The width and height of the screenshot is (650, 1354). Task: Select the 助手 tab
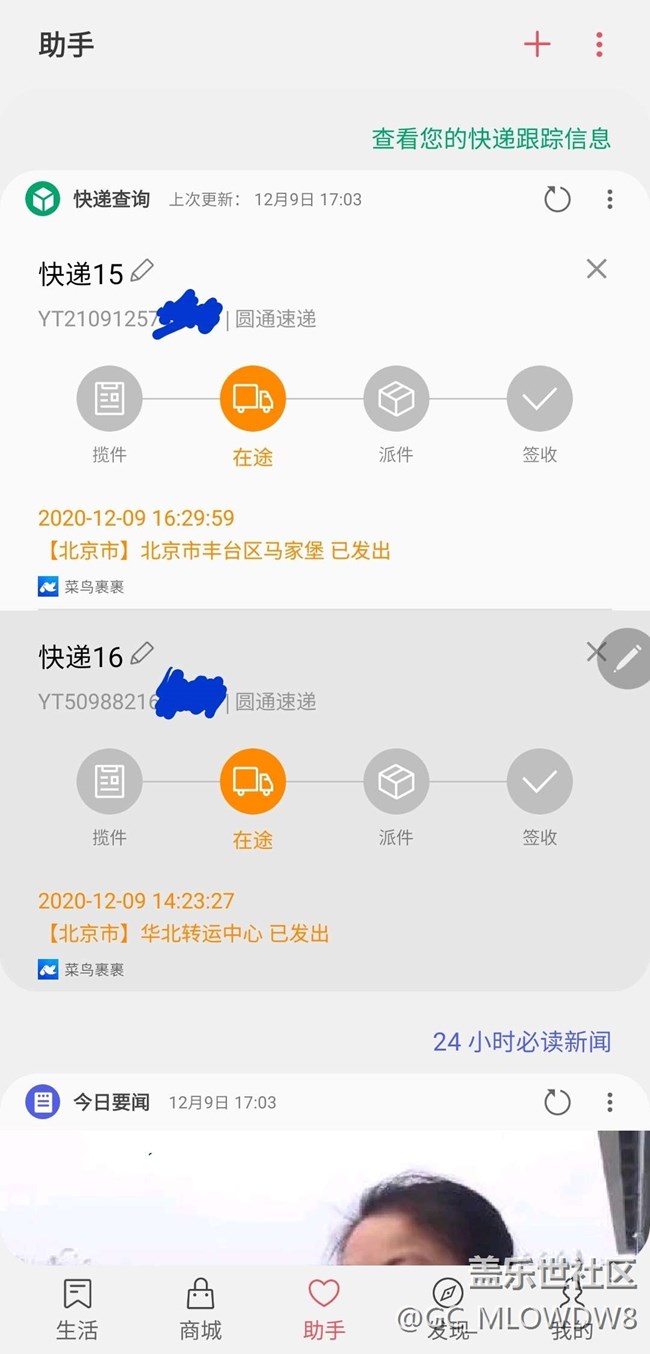(x=324, y=1309)
